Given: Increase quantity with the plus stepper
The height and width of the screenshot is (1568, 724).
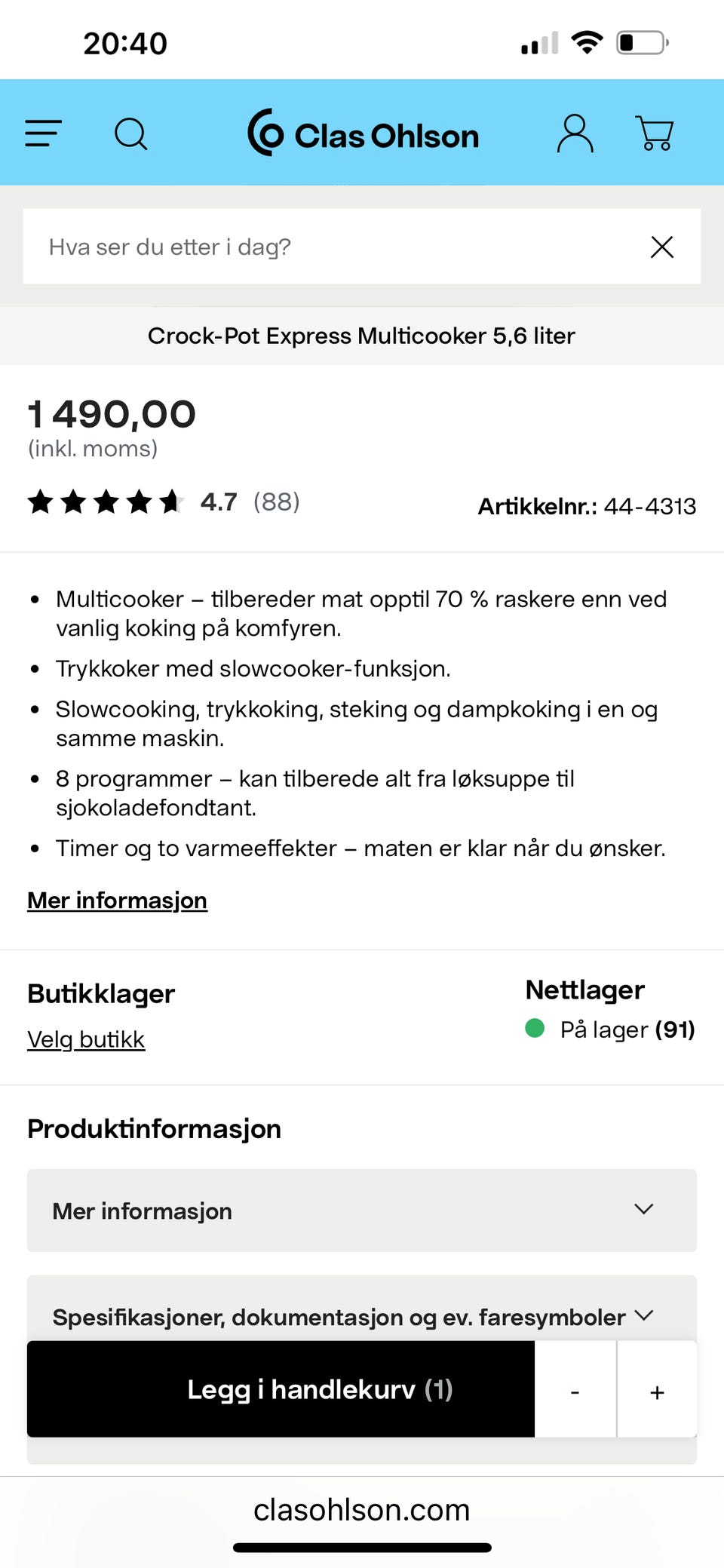Looking at the screenshot, I should [657, 1390].
